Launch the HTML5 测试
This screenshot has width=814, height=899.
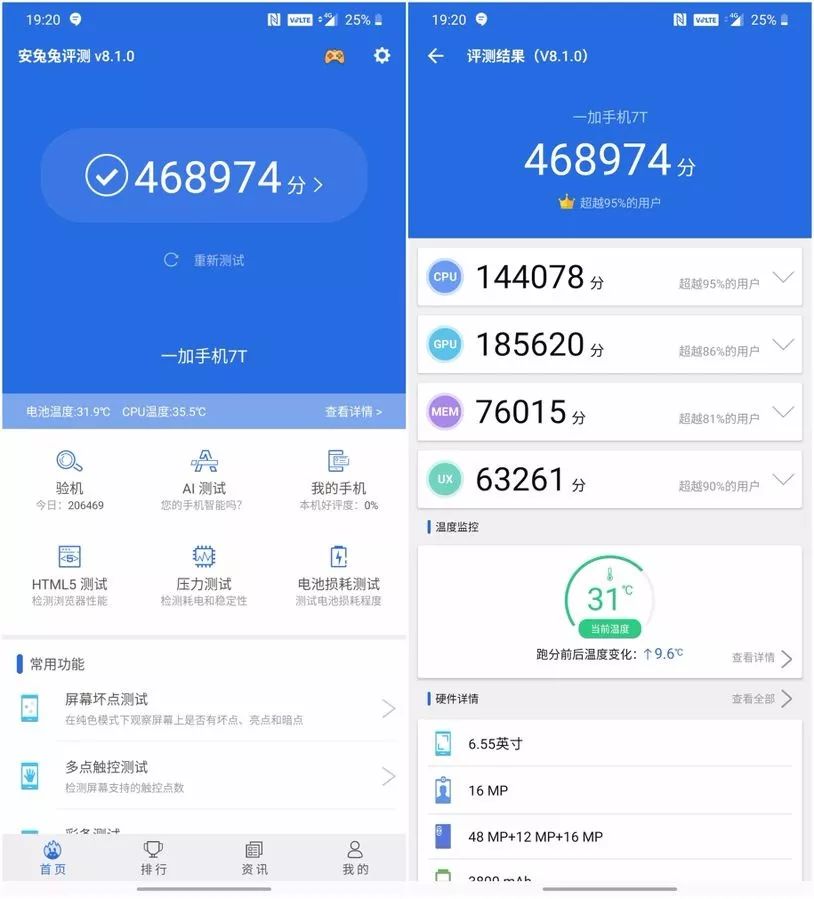[x=70, y=573]
